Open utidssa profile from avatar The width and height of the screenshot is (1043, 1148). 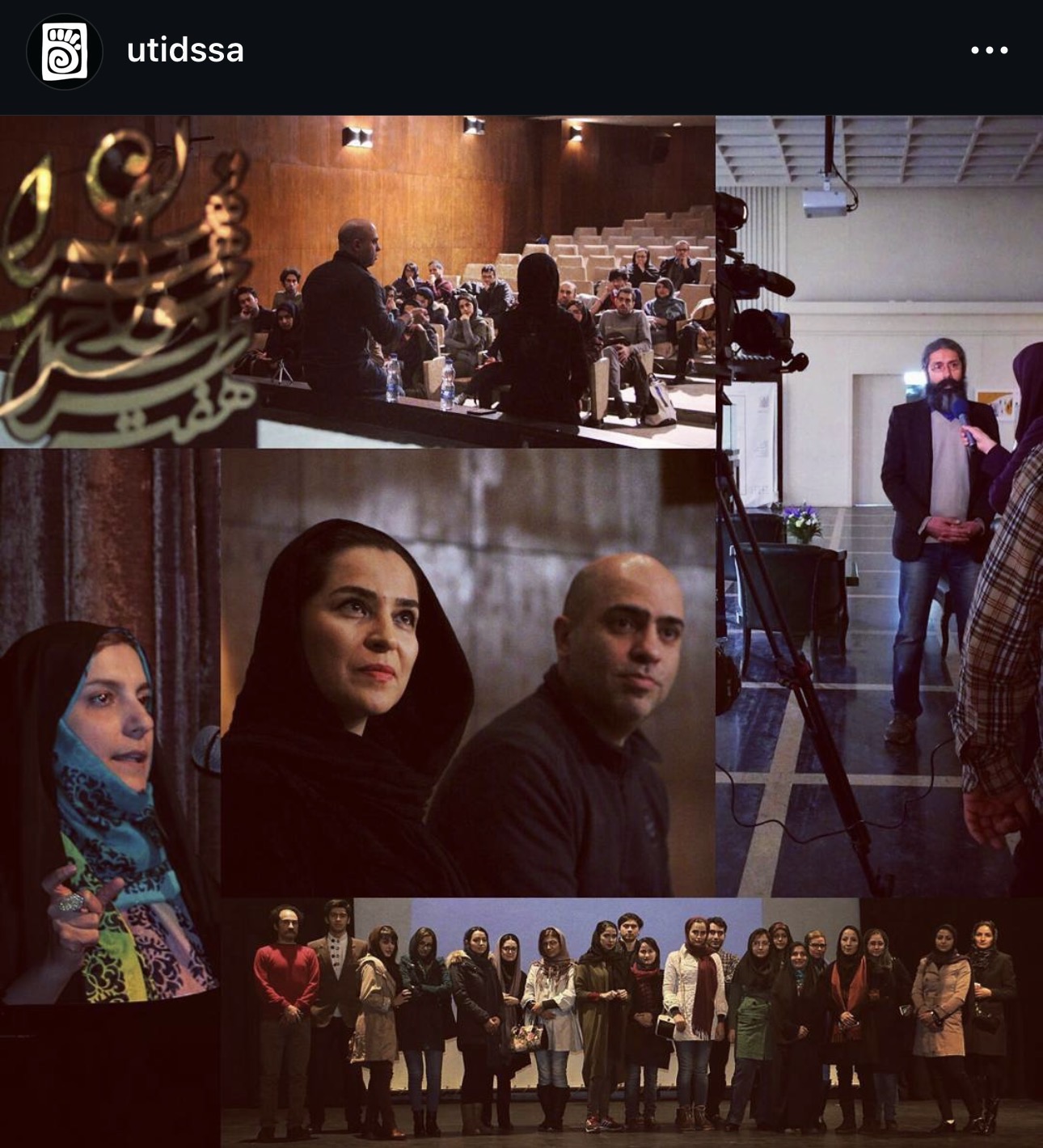point(64,51)
